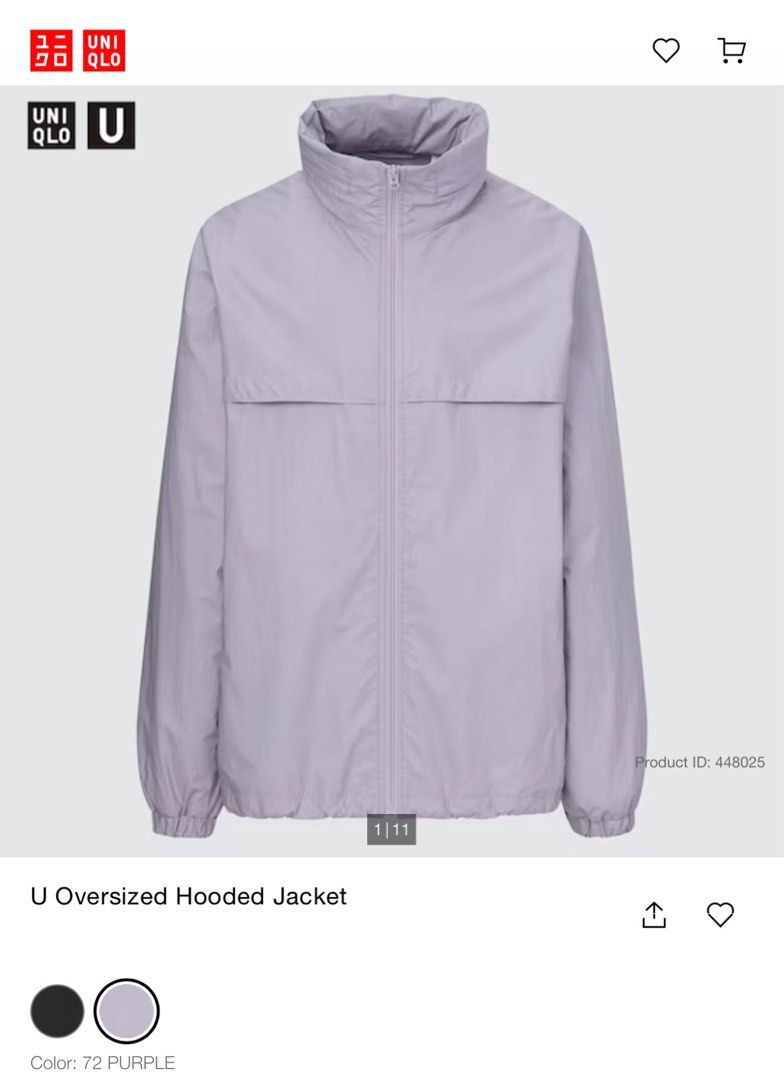This screenshot has height=1080, width=784.
Task: Select the purple color swatch
Action: pyautogui.click(x=127, y=1011)
